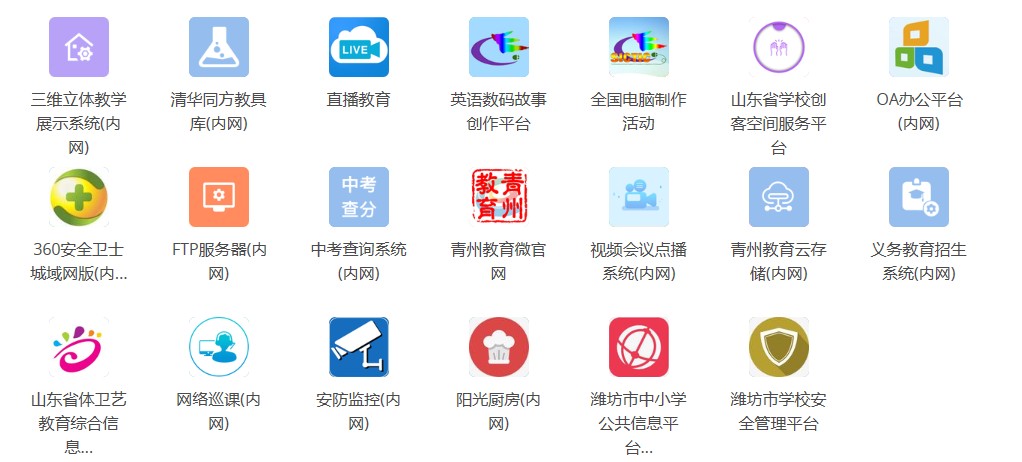Open 清华同方教具库(内网)
This screenshot has height=462, width=1022.
click(x=219, y=47)
